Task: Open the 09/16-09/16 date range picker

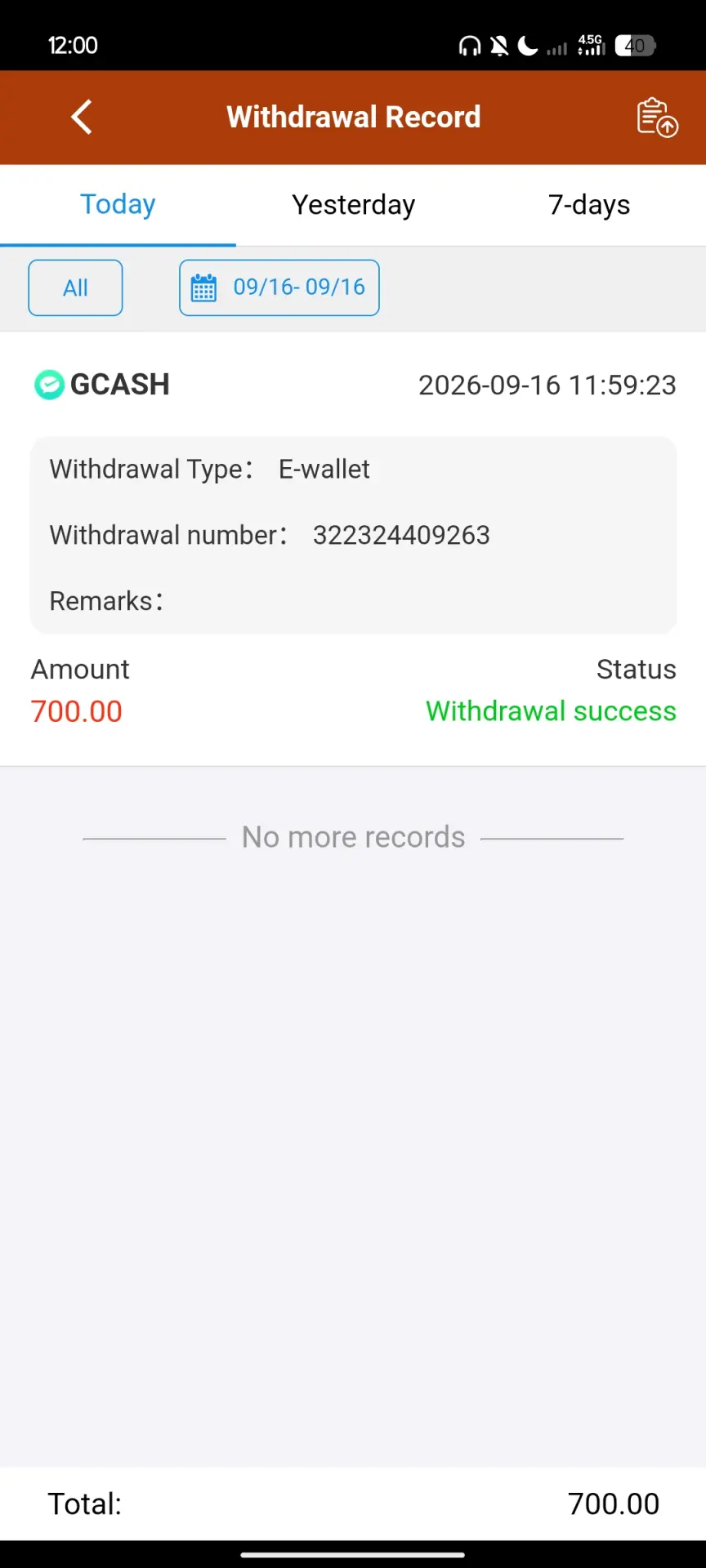Action: [279, 287]
